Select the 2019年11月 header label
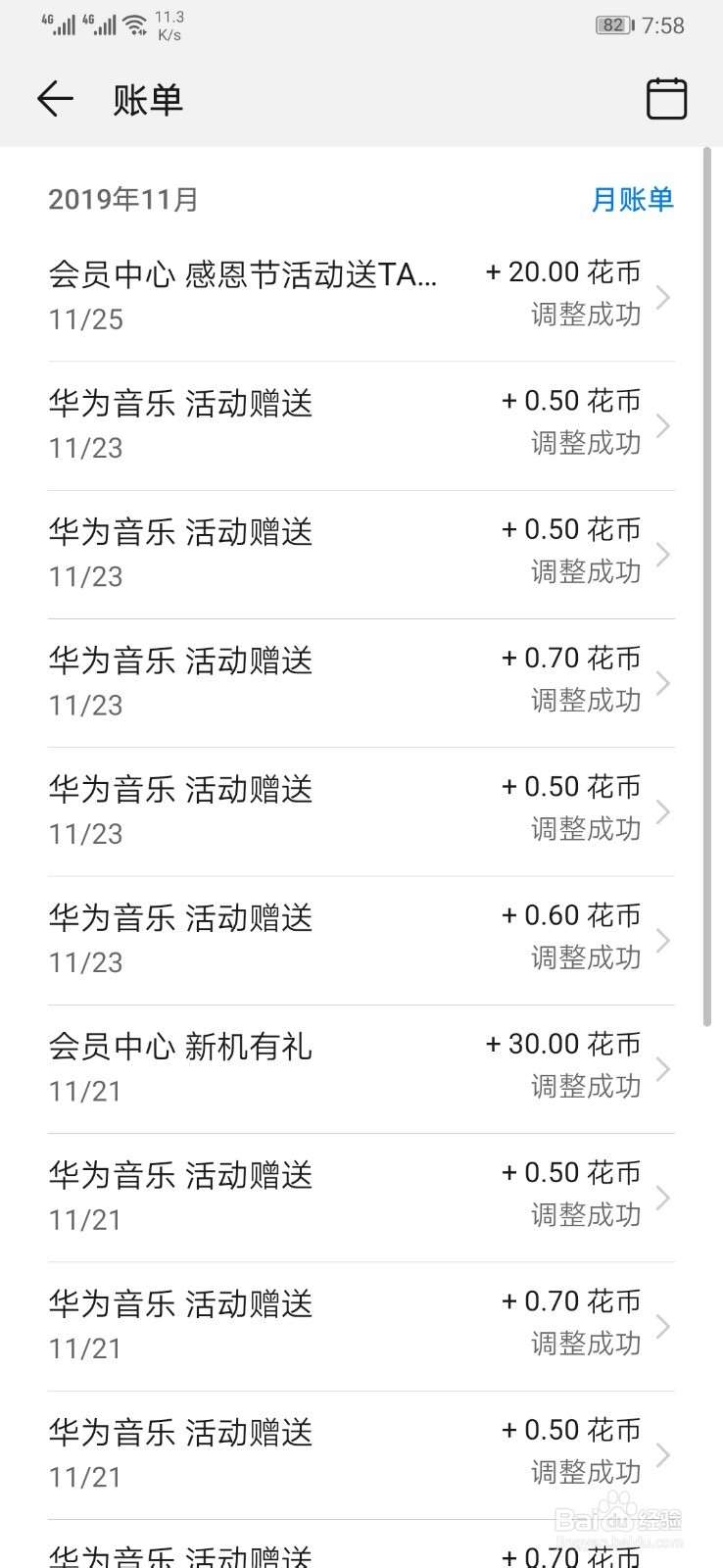723x1568 pixels. pyautogui.click(x=122, y=199)
